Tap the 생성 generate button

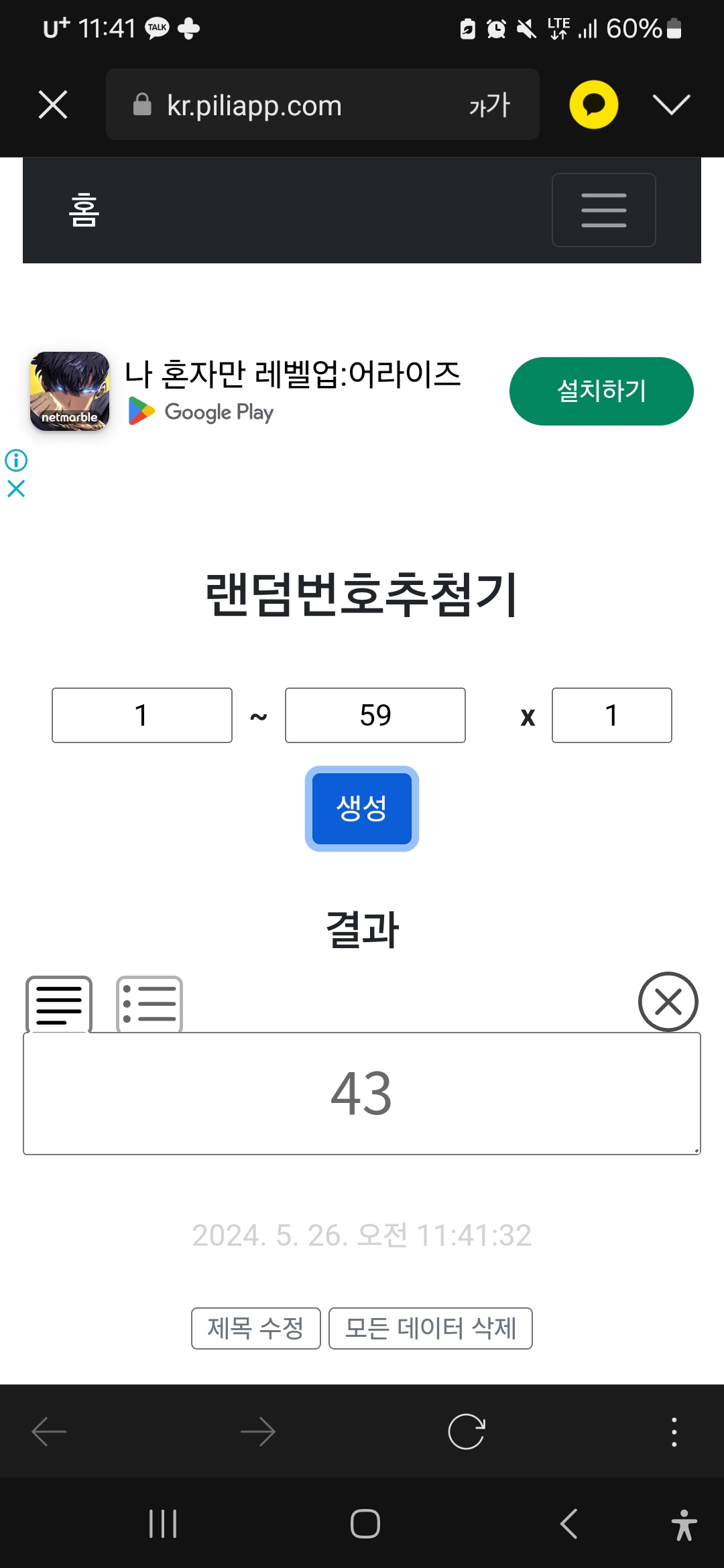(x=362, y=809)
